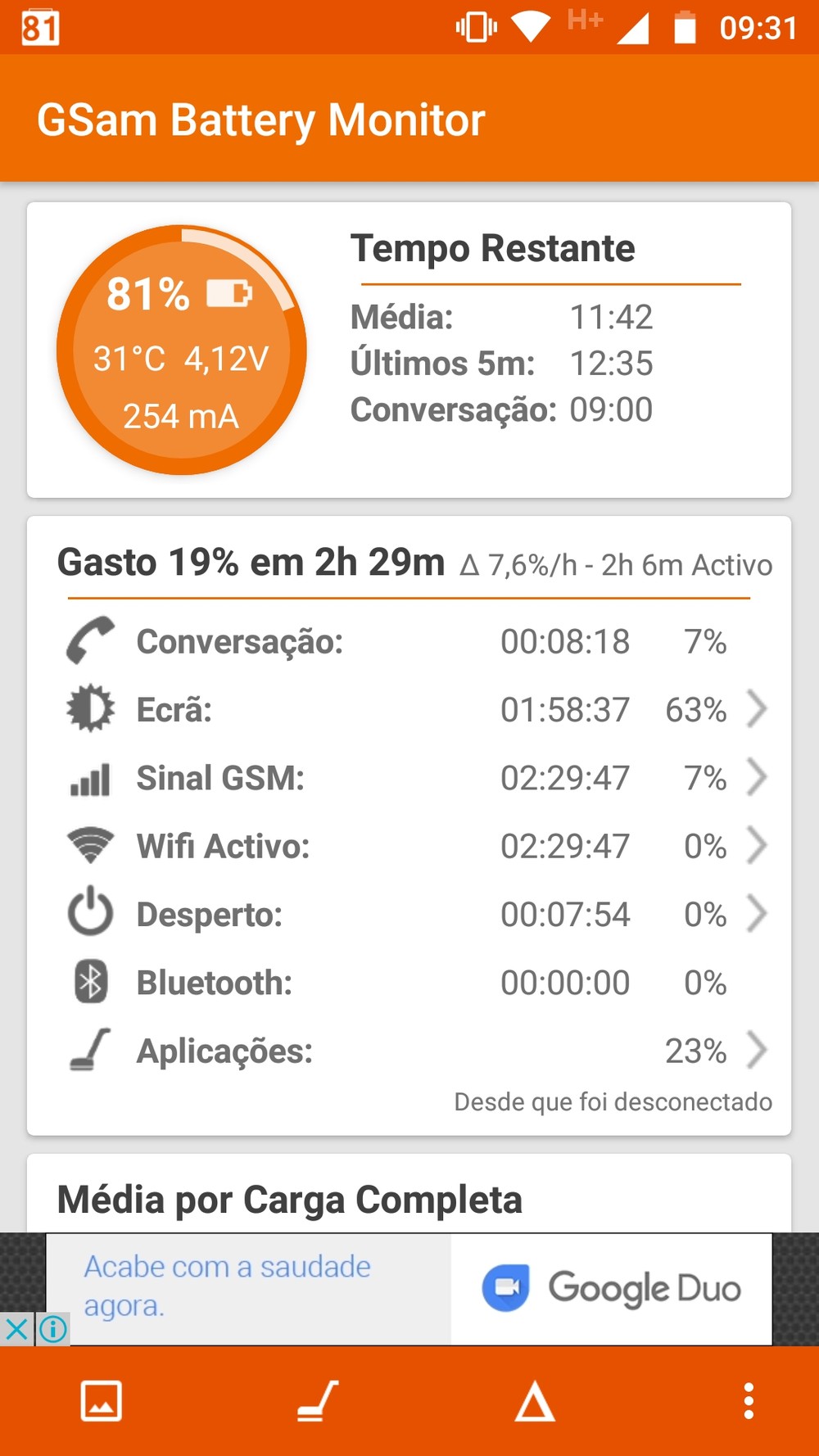Open the Google Duo ad banner
819x1456 pixels.
point(409,1288)
